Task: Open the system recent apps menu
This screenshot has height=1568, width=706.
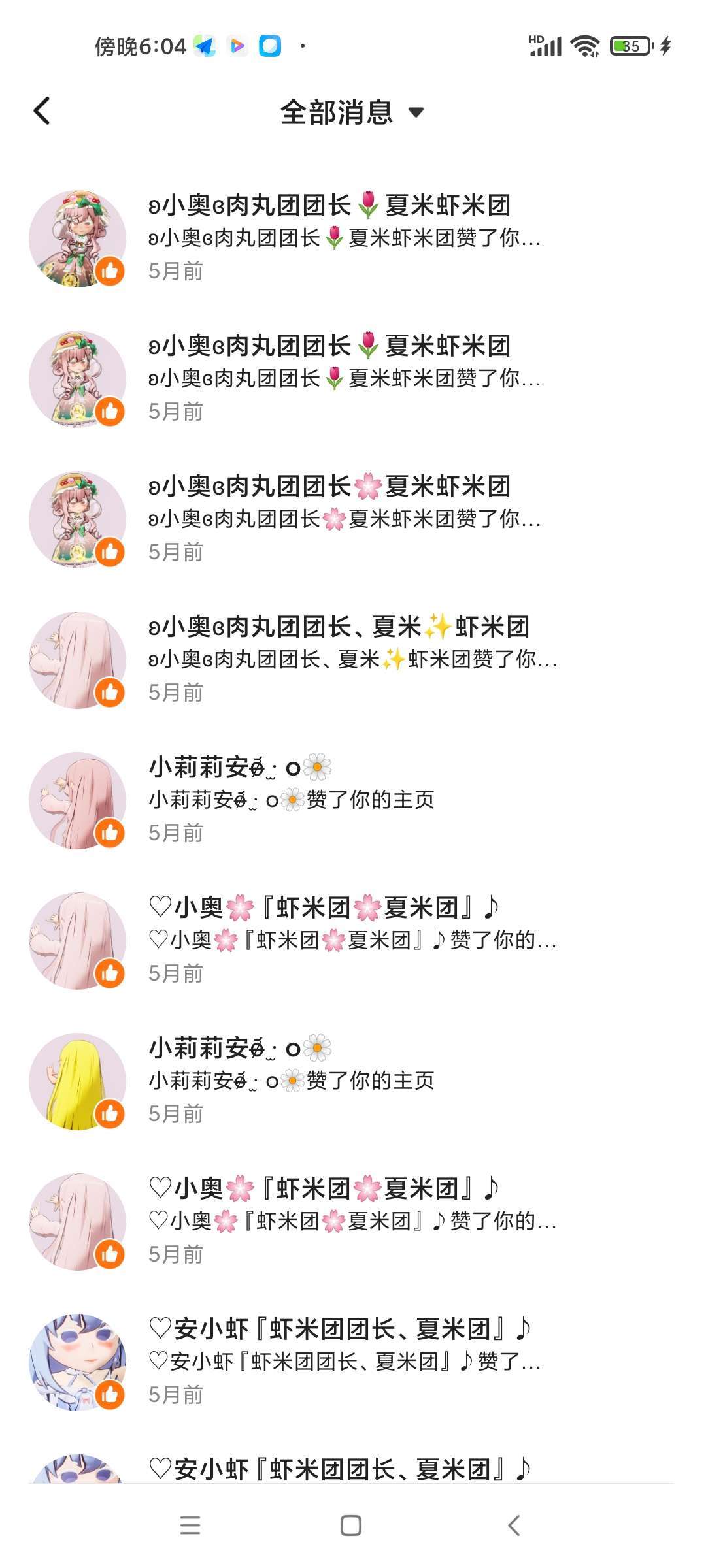Action: point(190,1526)
